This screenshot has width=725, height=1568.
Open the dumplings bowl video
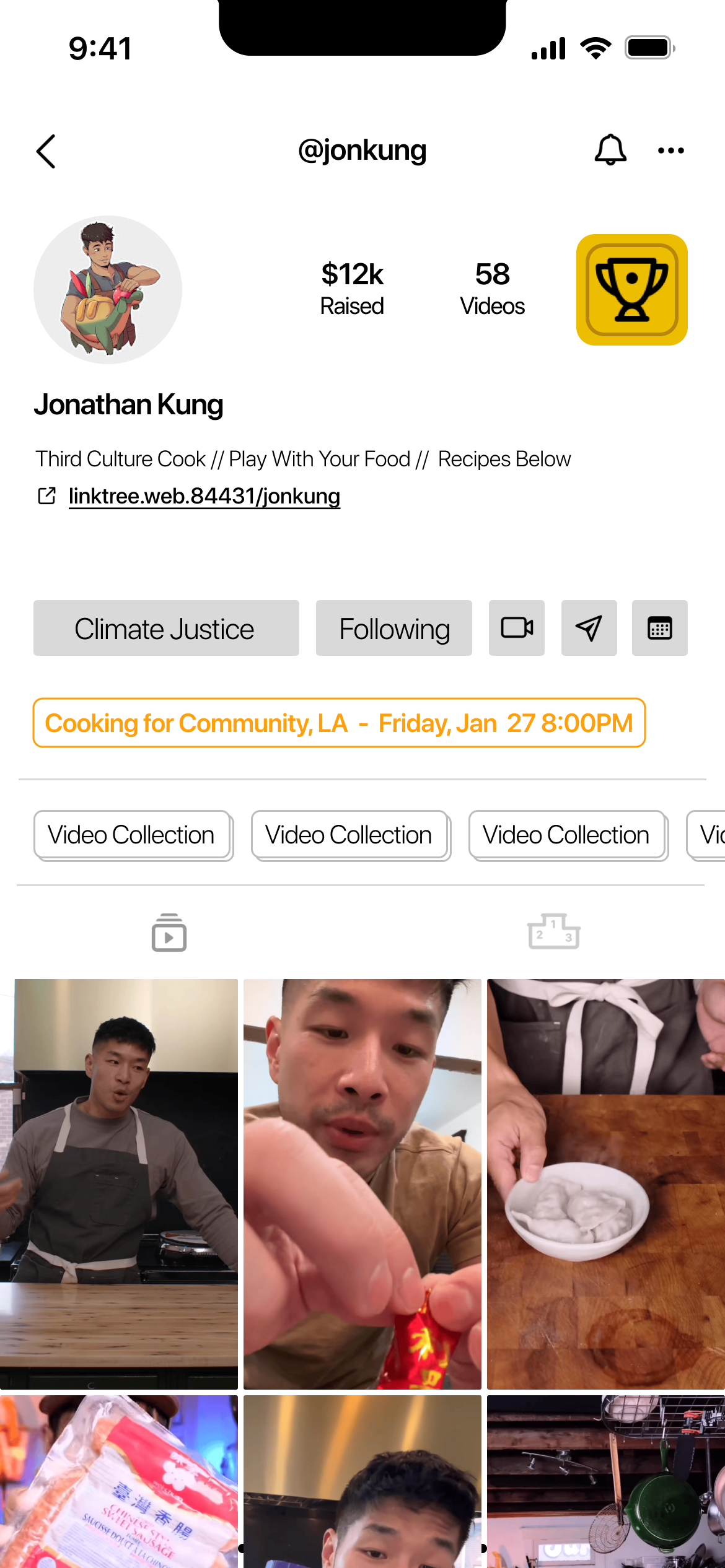tap(605, 1183)
